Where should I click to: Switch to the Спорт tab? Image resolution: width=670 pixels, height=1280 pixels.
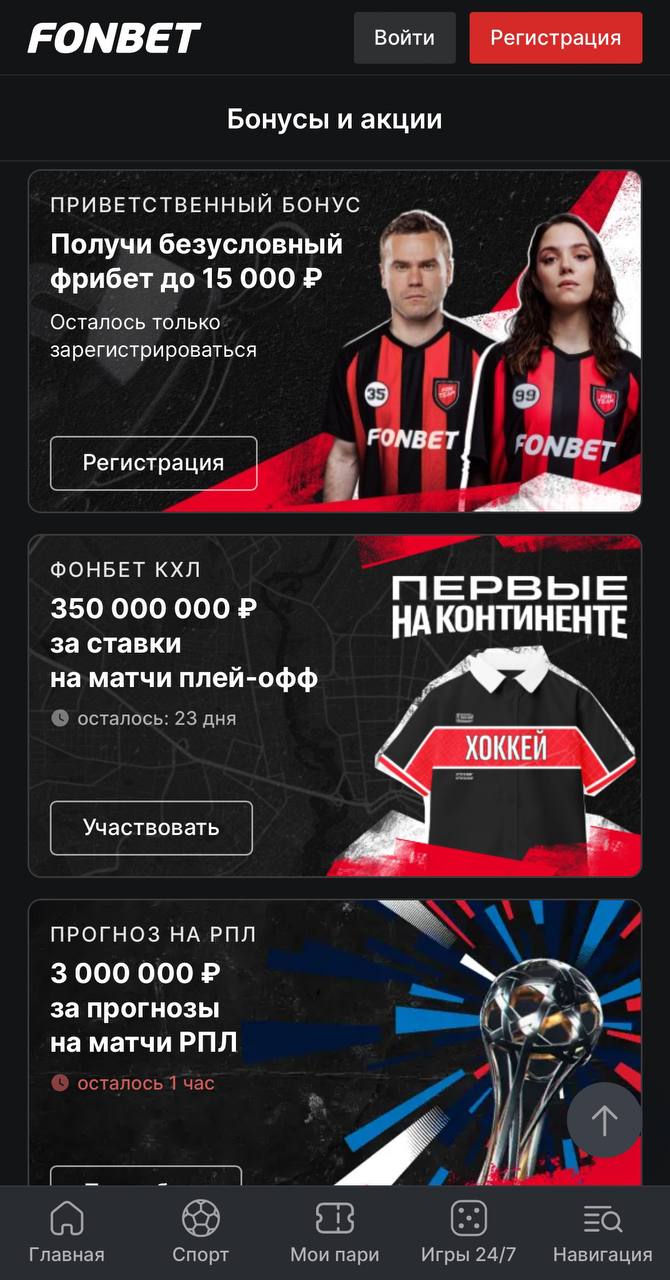201,1233
